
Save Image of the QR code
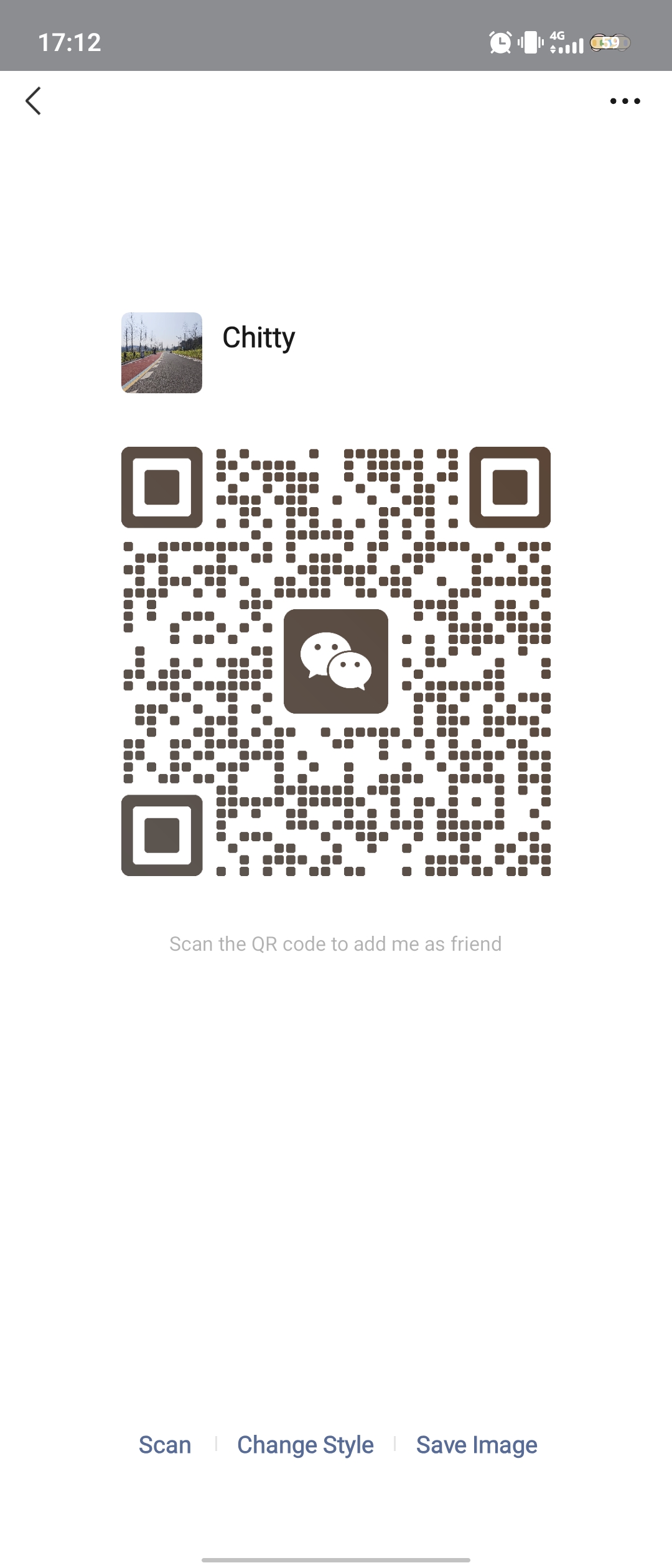[x=477, y=1445]
